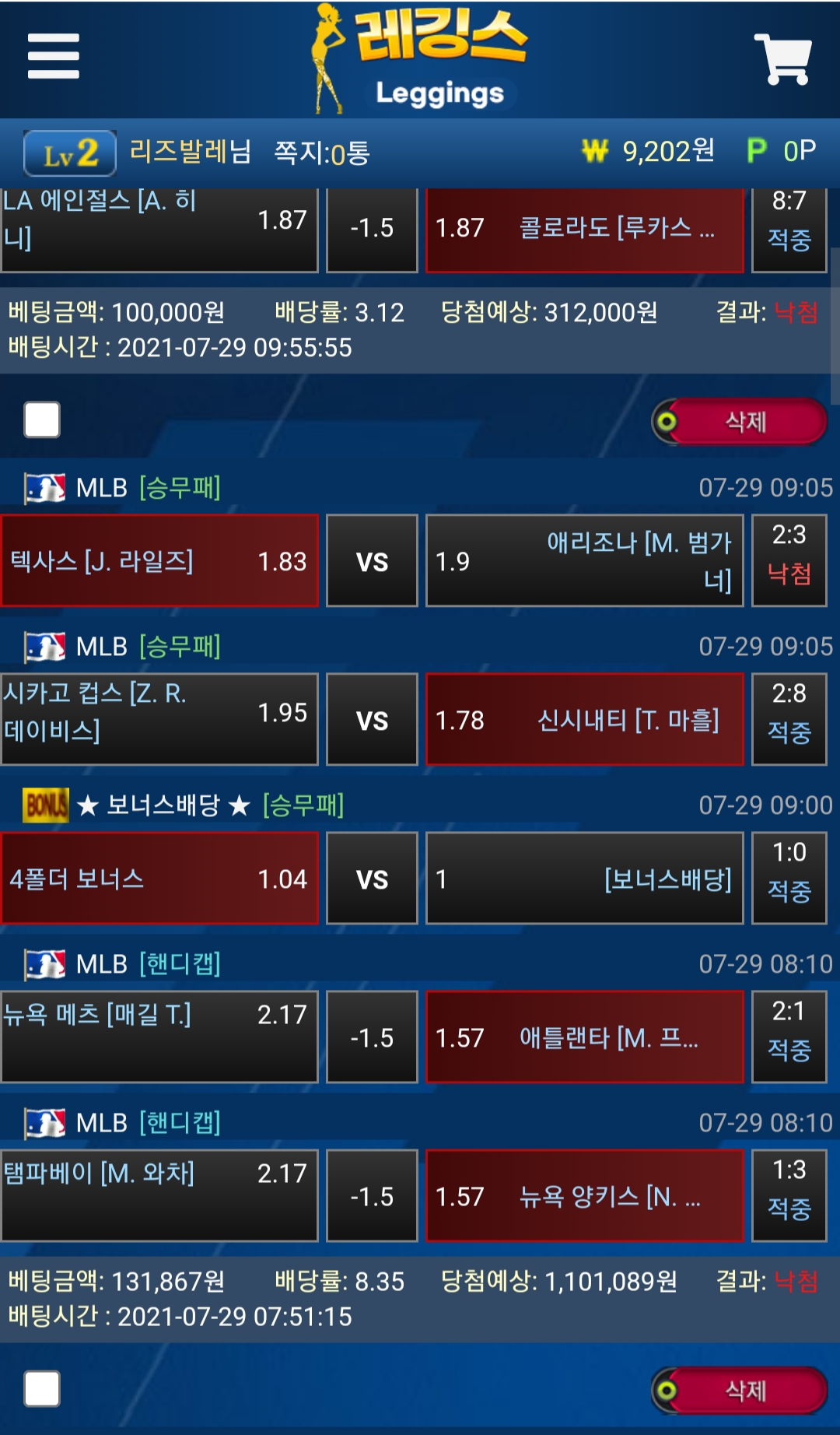The width and height of the screenshot is (840, 1435).
Task: Delete the 100,000원 bet record
Action: (x=740, y=422)
